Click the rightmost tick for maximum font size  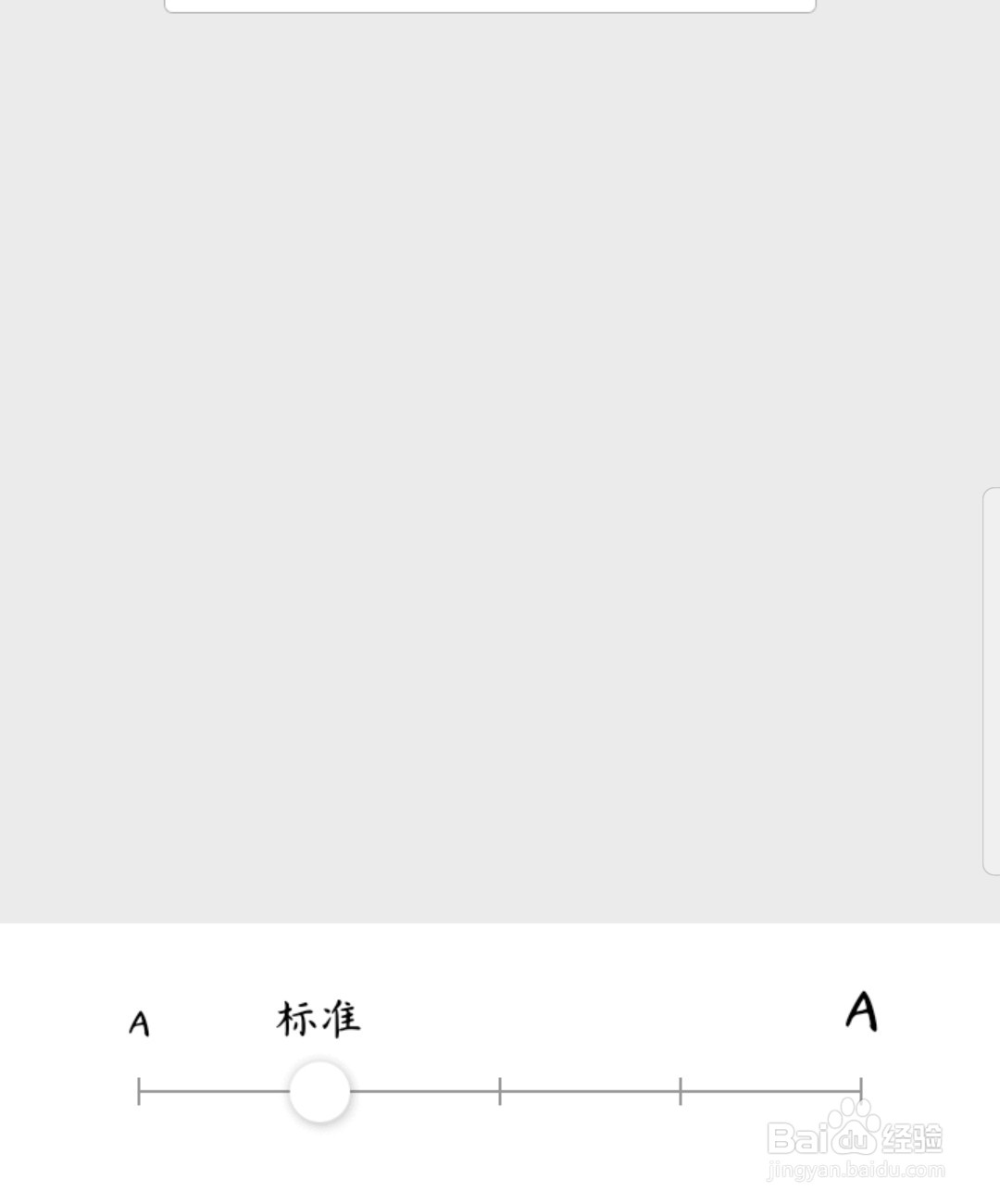pos(863,1091)
